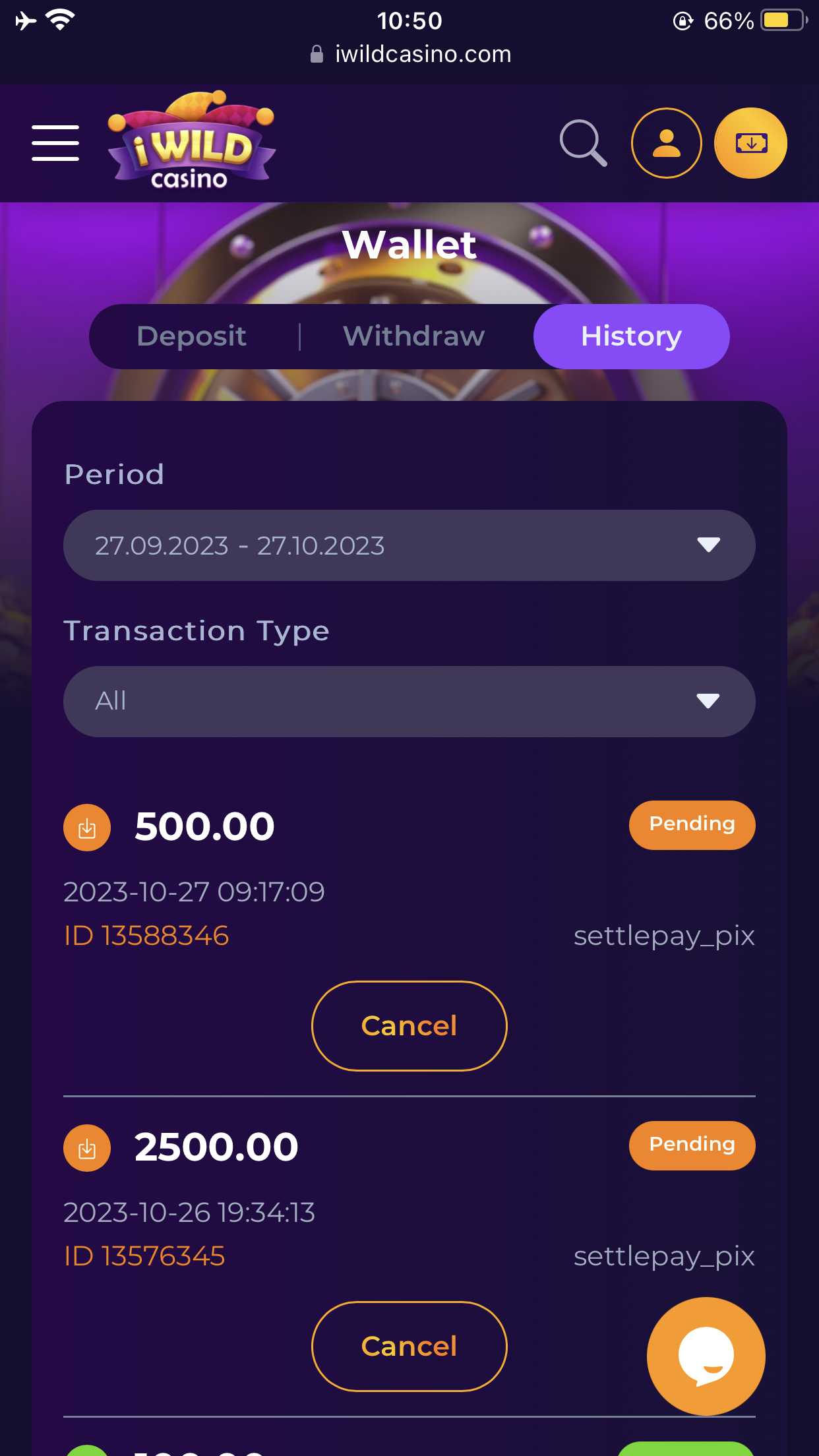This screenshot has width=819, height=1456.
Task: Cancel the pending 500.00 transaction
Action: (409, 1025)
